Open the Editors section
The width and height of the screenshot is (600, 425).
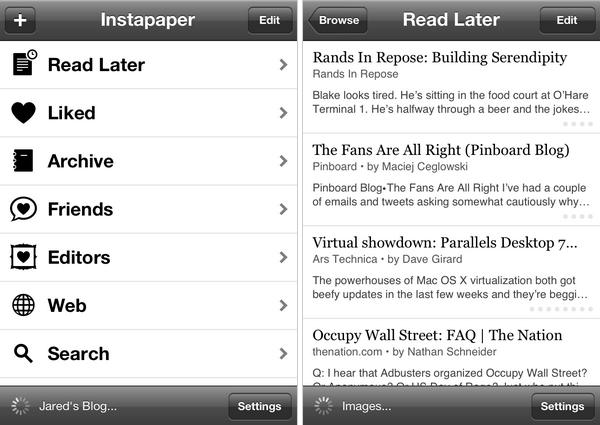click(x=150, y=257)
